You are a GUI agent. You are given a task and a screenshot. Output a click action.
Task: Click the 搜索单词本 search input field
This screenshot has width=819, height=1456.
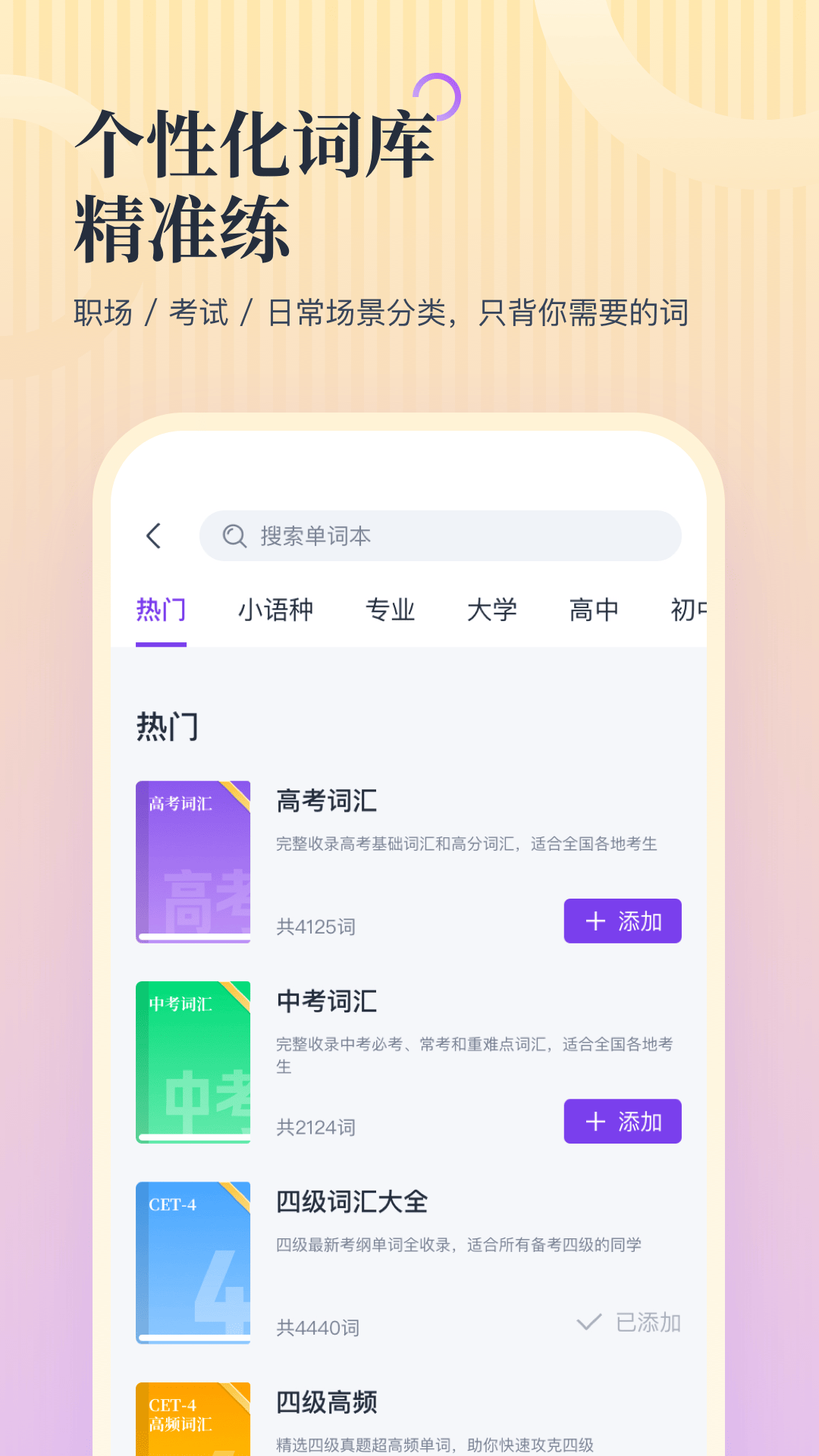click(x=440, y=535)
